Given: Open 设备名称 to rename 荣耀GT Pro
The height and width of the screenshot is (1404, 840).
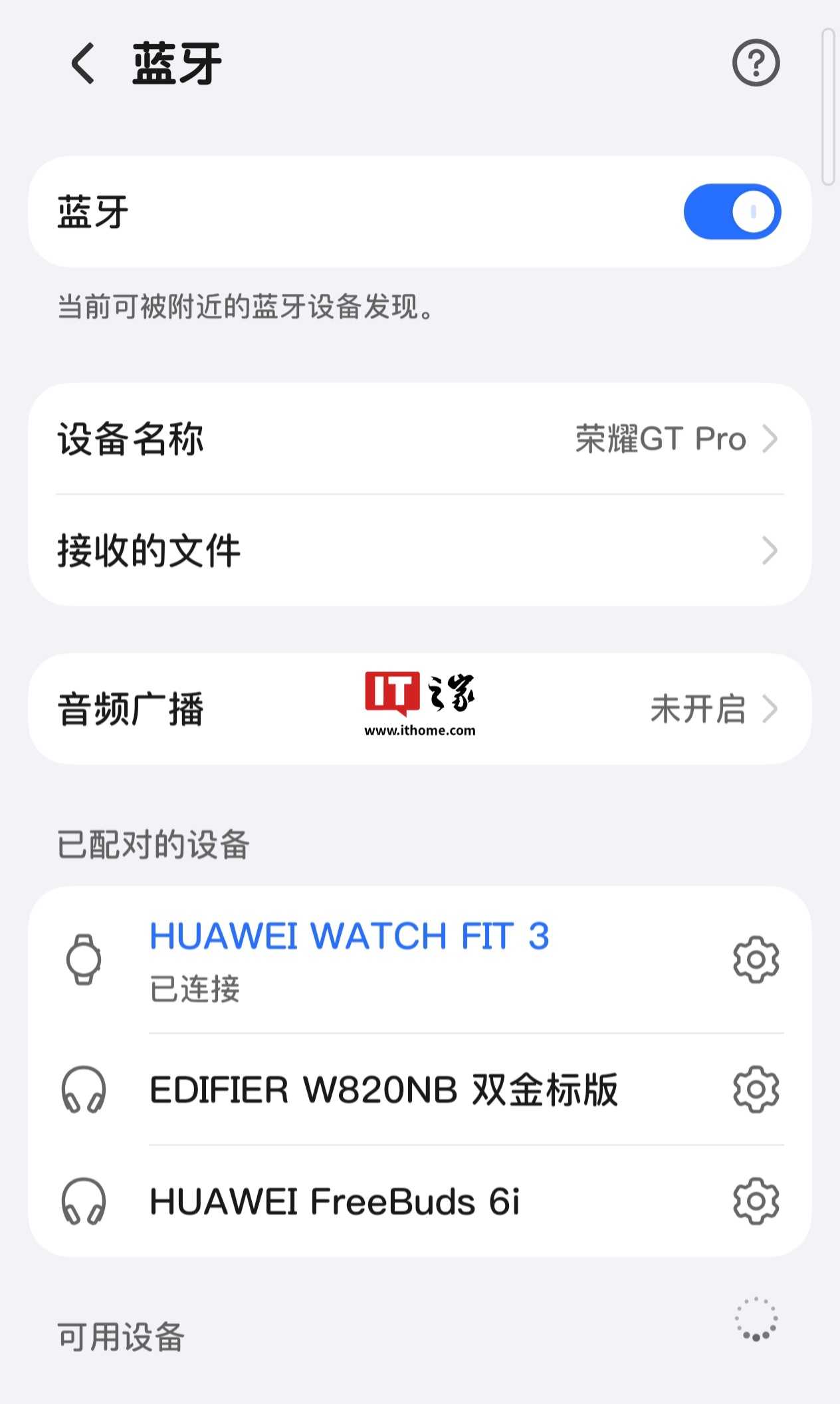Looking at the screenshot, I should coord(419,439).
